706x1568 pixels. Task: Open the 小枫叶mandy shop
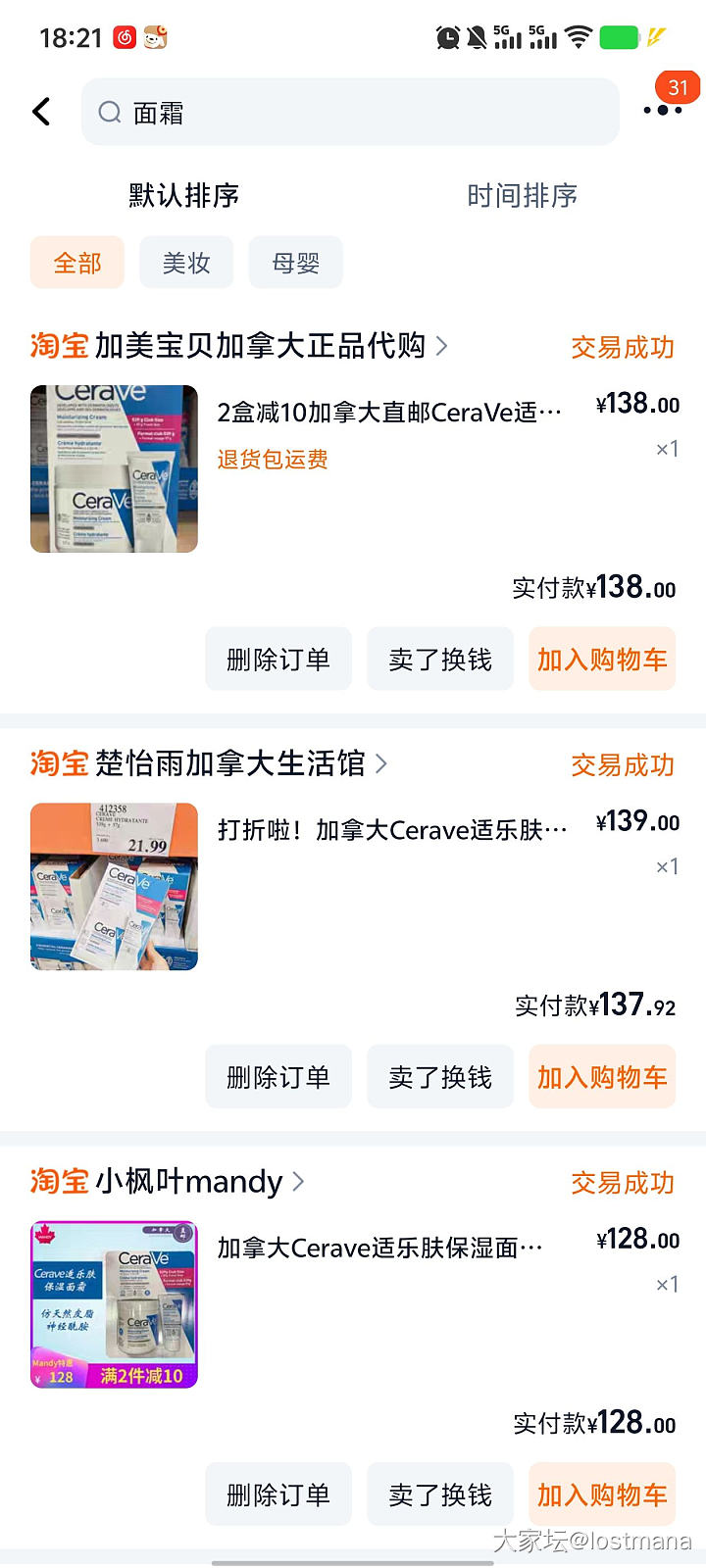[188, 1182]
